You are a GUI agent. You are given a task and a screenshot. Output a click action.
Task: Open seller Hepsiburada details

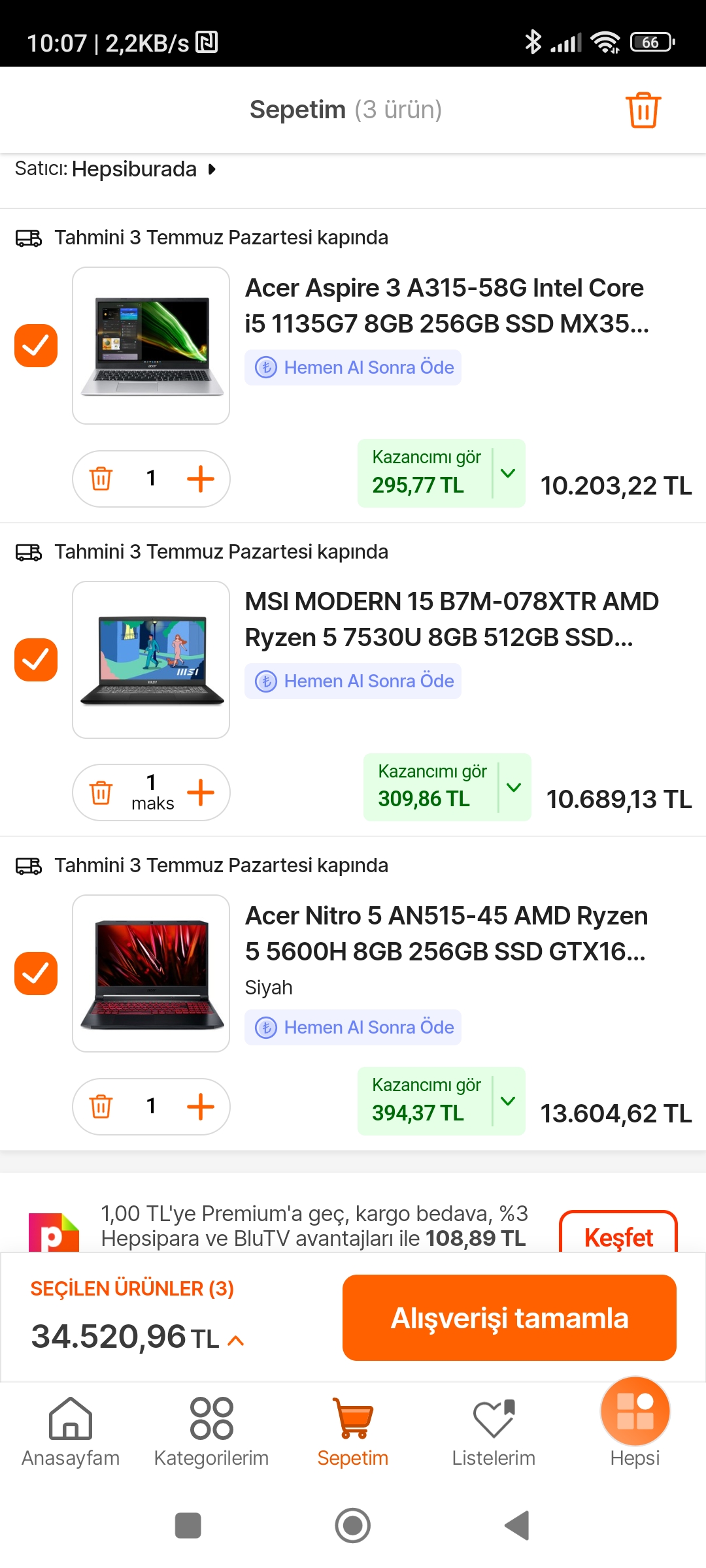(x=115, y=169)
